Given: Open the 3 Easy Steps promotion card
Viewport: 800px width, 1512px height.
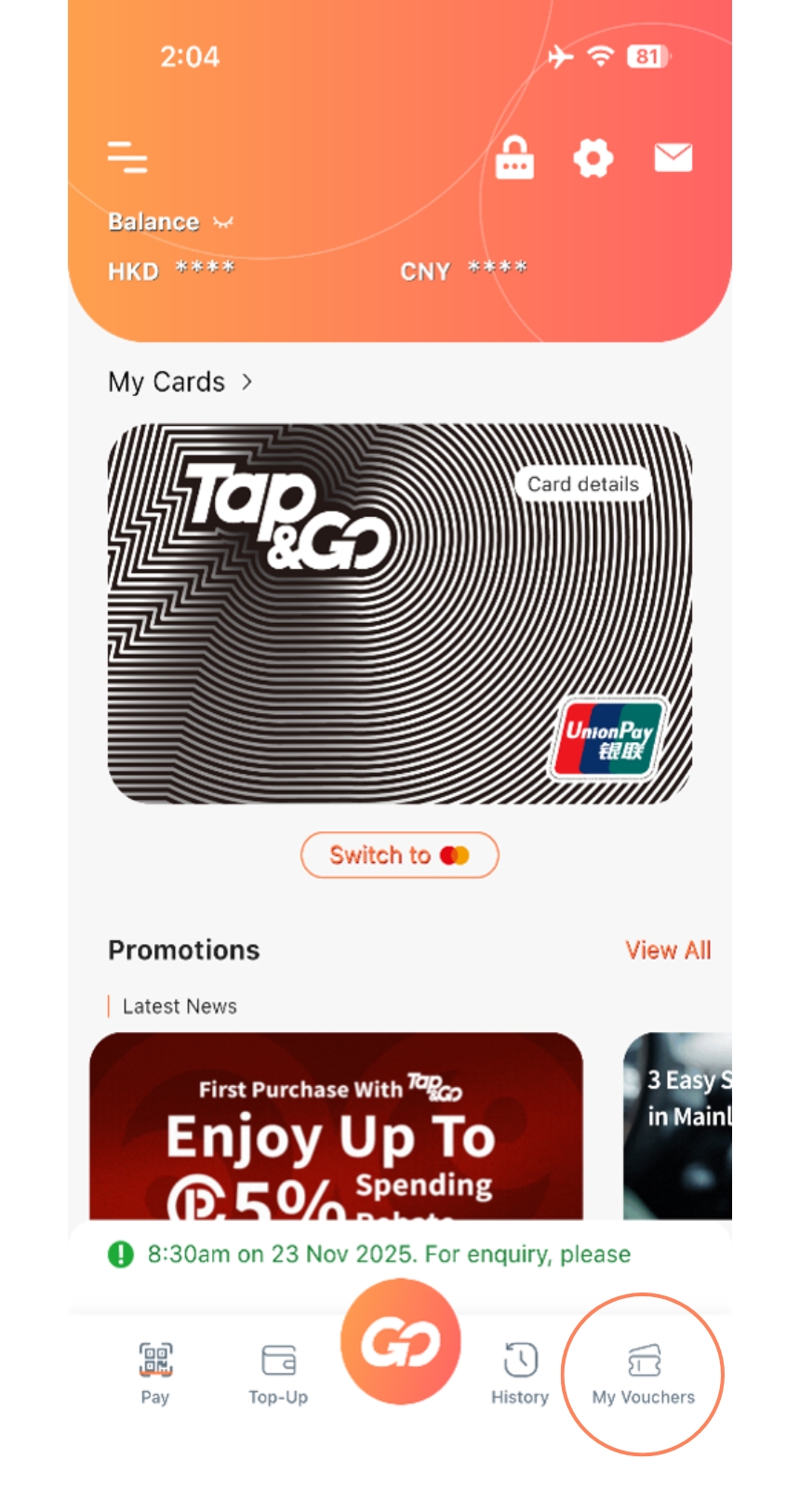Looking at the screenshot, I should [679, 1125].
